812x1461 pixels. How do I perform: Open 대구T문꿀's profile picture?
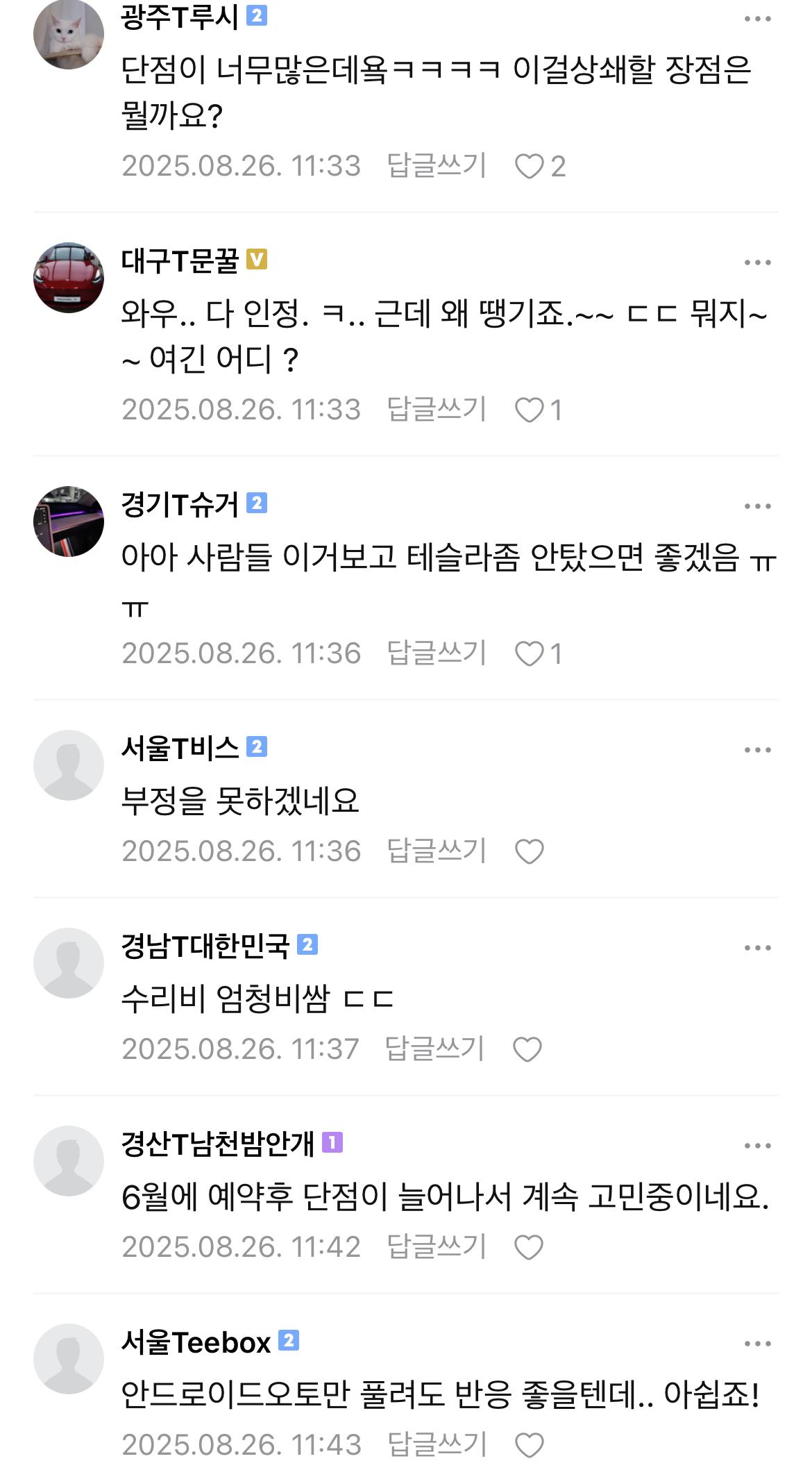[68, 278]
